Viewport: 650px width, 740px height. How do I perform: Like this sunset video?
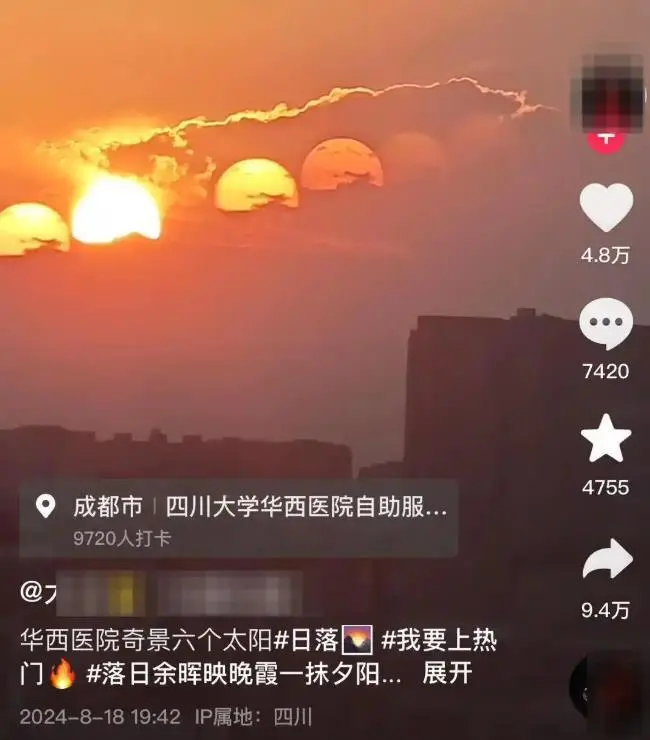tap(606, 208)
